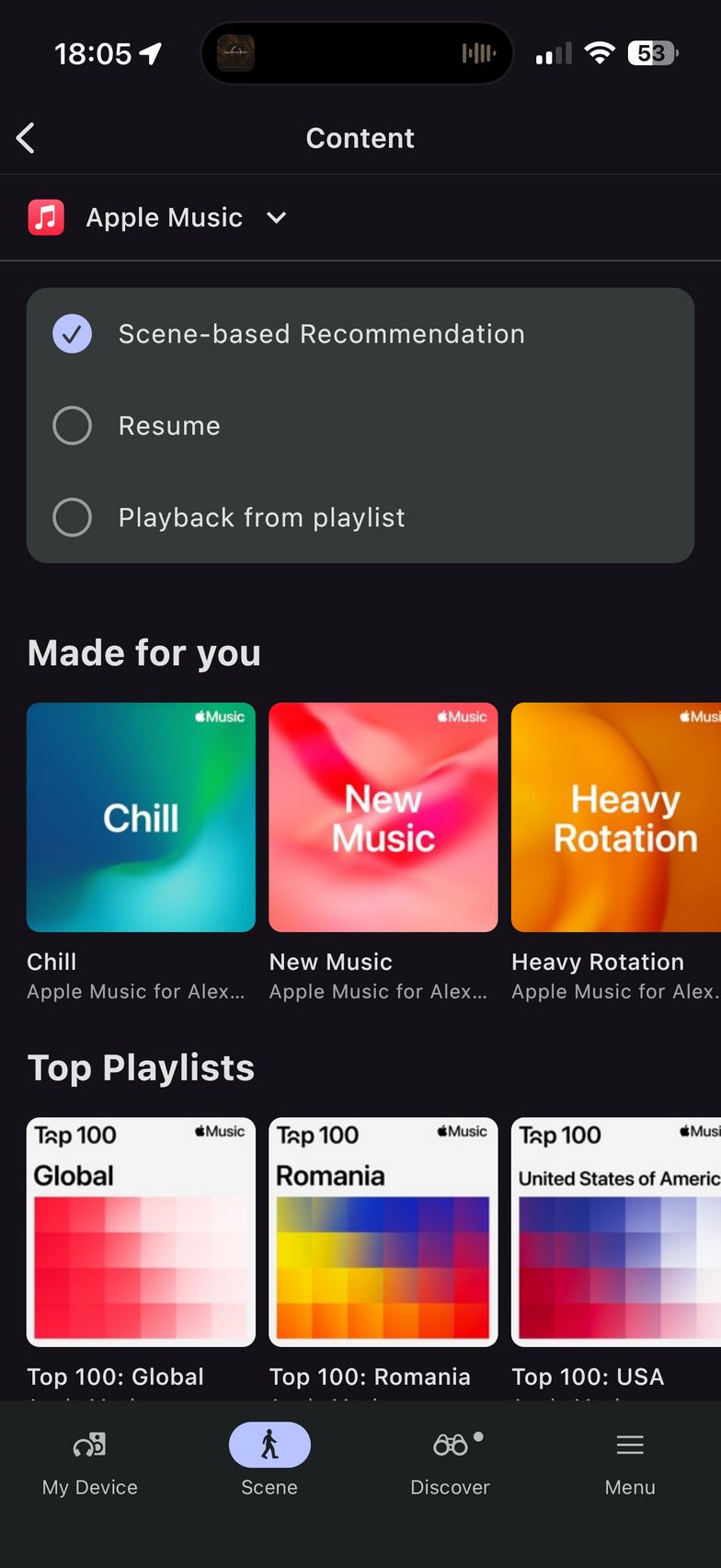721x1568 pixels.
Task: Expand the Apple Music source dropdown
Action: 276,218
